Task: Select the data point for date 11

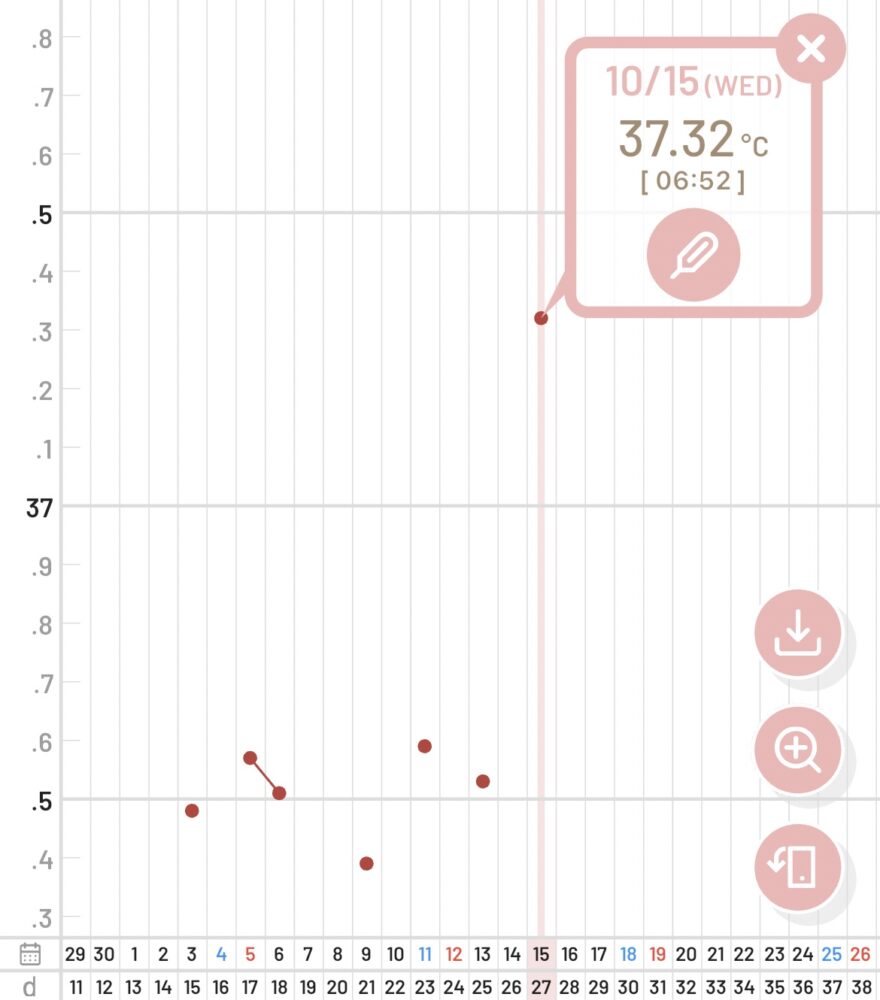Action: point(425,746)
